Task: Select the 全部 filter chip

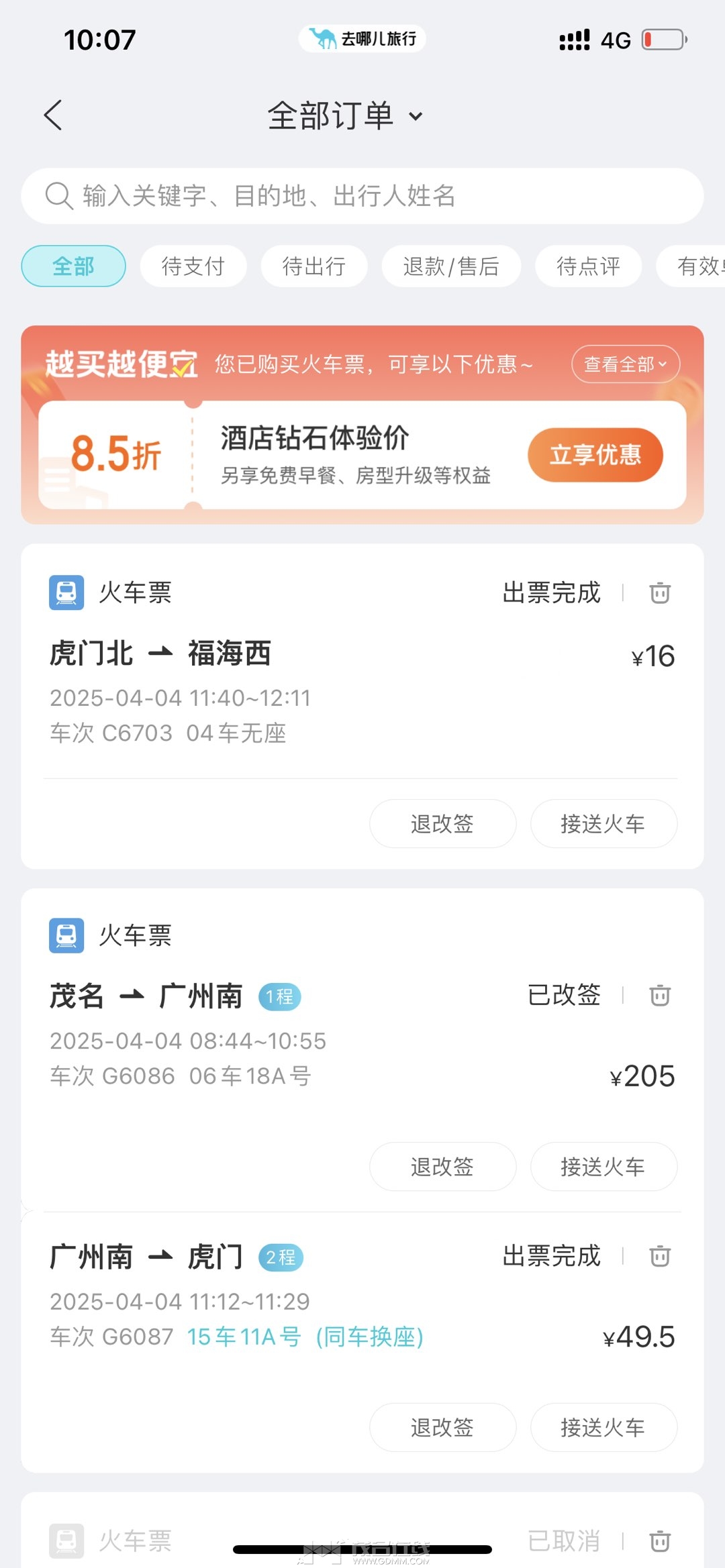Action: [74, 266]
